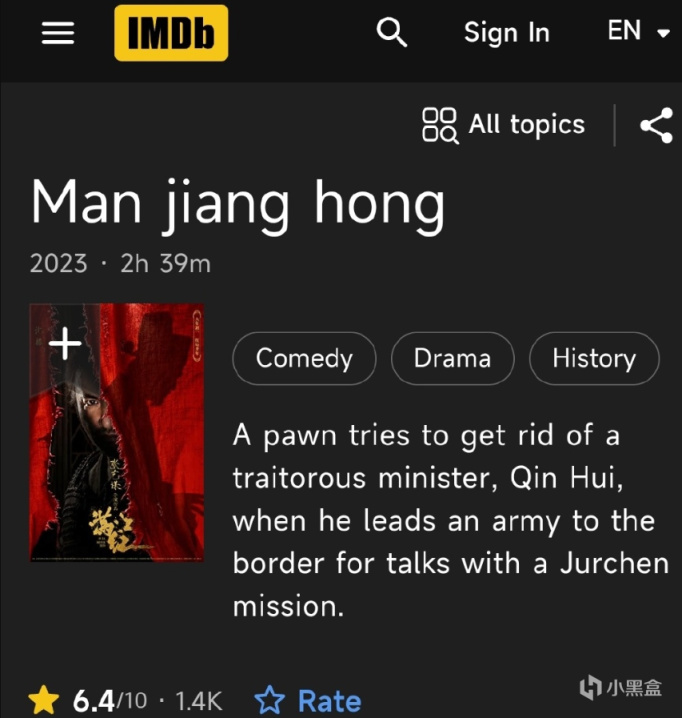Select the Comedy genre chip

click(x=304, y=358)
